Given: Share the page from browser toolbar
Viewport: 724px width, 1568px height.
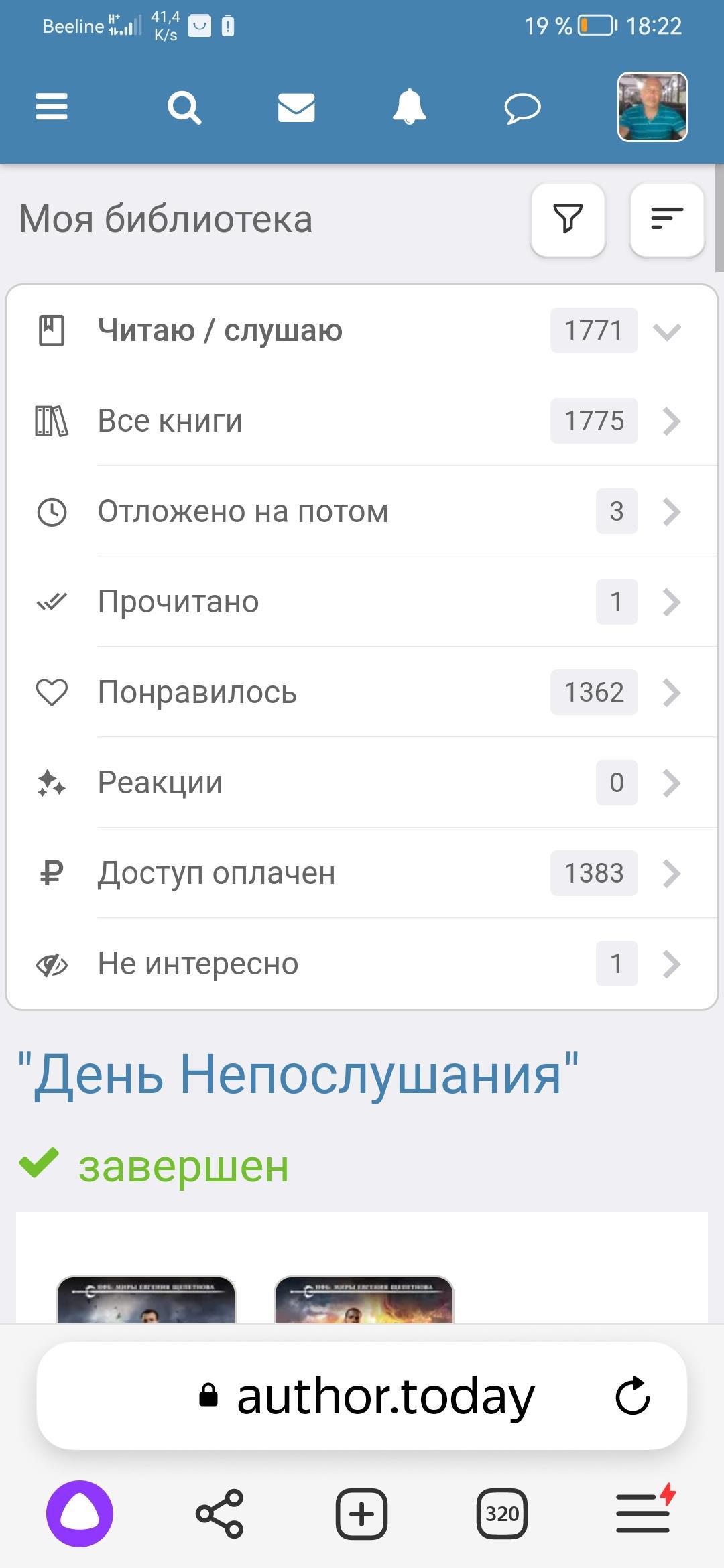Looking at the screenshot, I should pyautogui.click(x=220, y=1514).
